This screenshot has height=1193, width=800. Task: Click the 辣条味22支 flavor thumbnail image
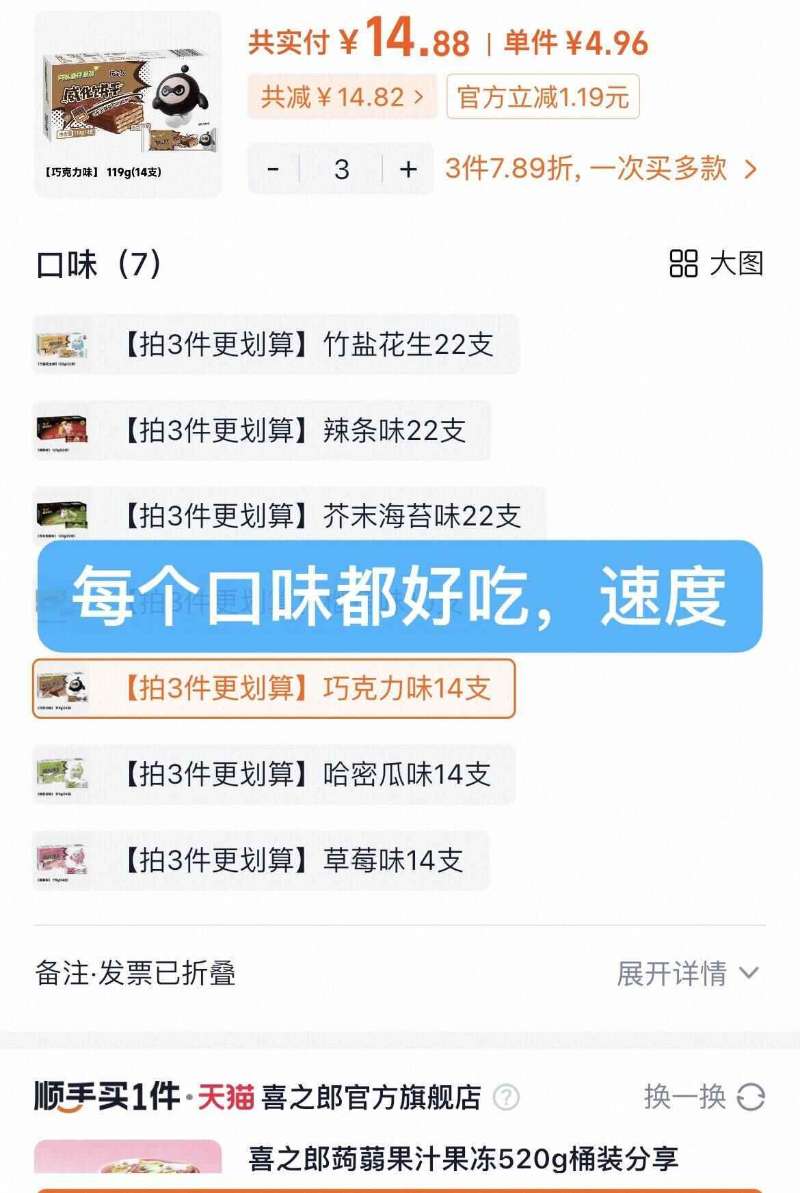tap(60, 427)
